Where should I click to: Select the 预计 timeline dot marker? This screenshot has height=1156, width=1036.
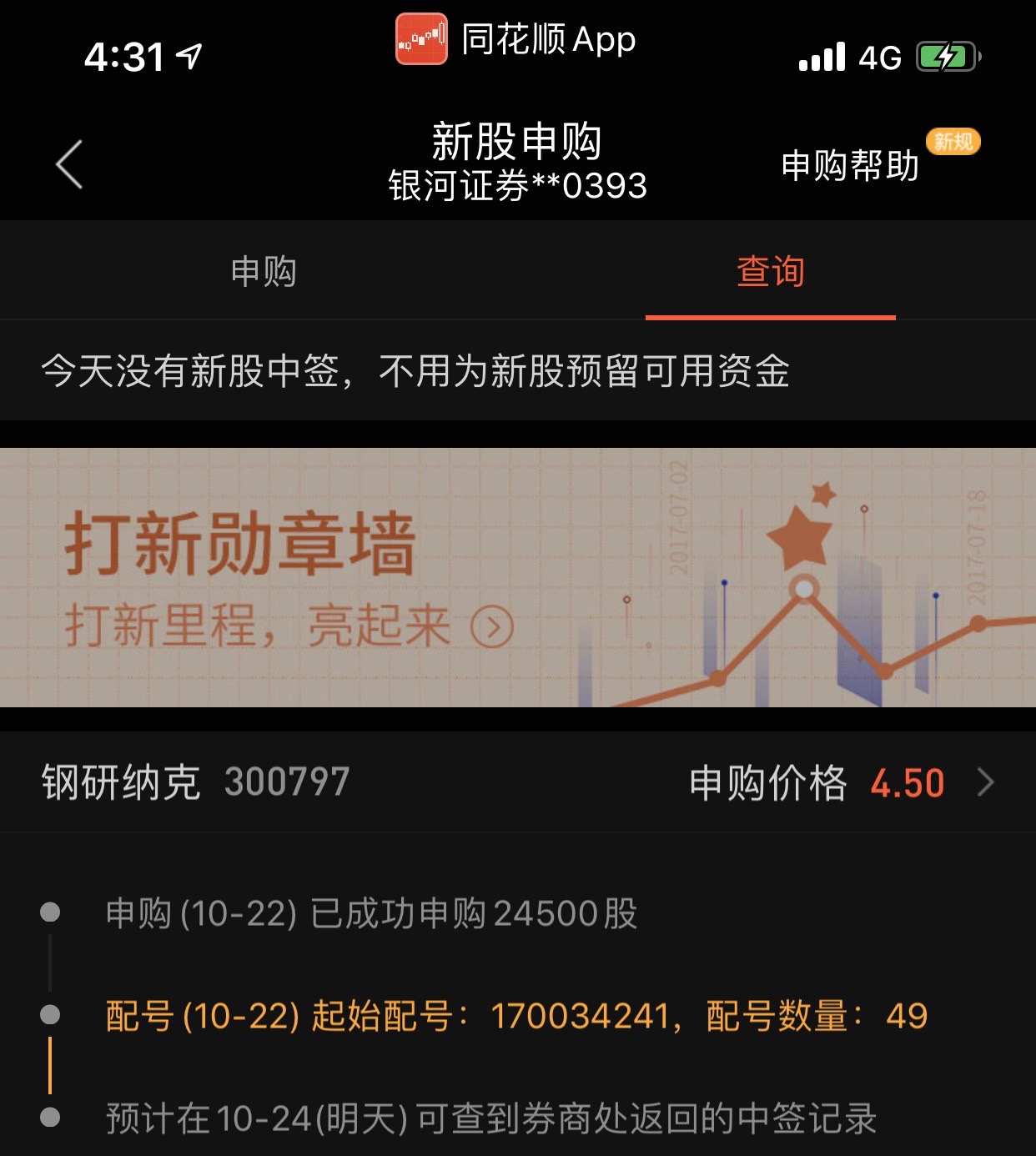click(x=52, y=1115)
